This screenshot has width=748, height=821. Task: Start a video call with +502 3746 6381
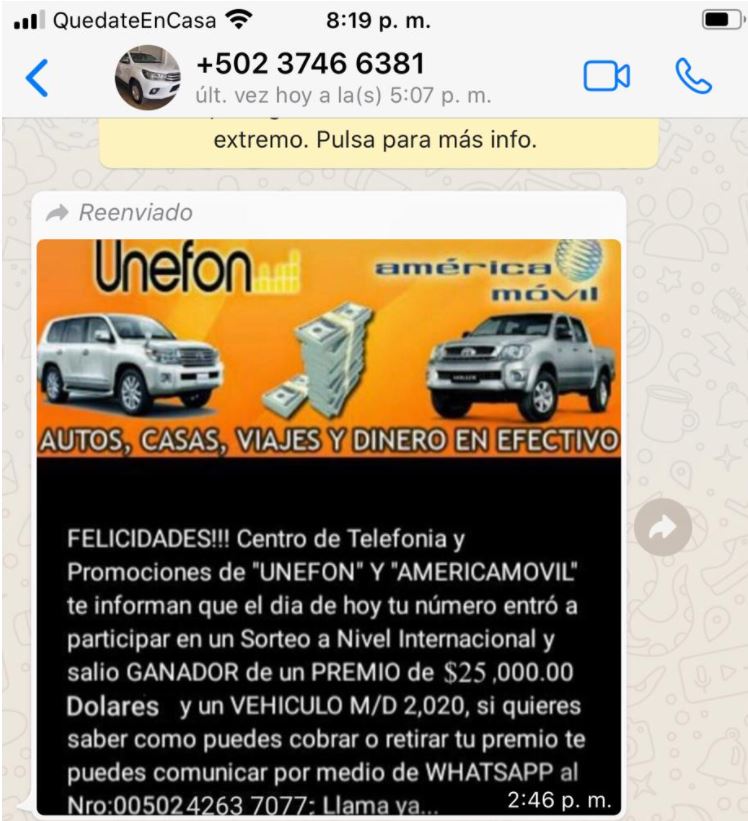[x=606, y=77]
